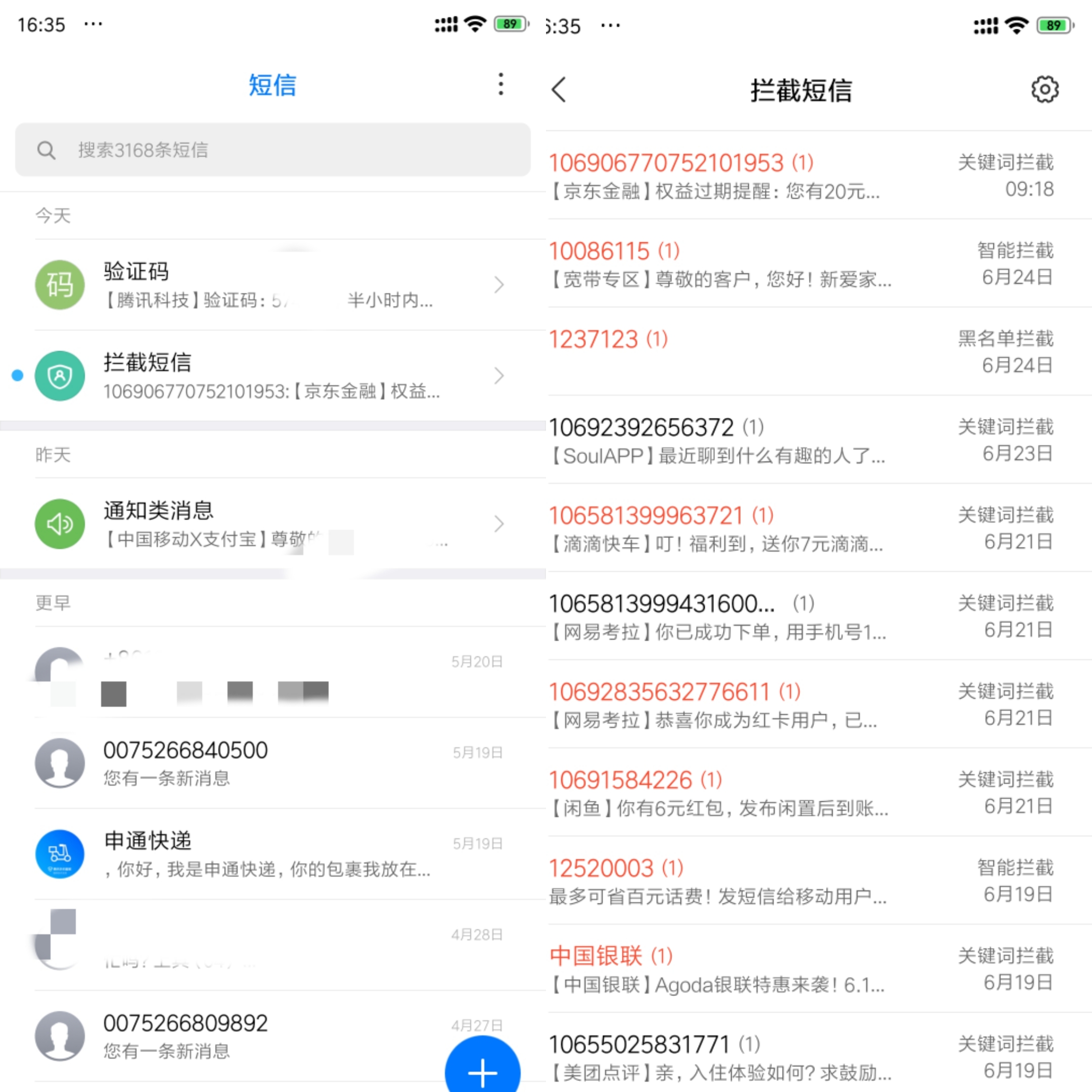
Task: Open the 闲鱼 blocked message from 10691584226
Action: point(803,793)
